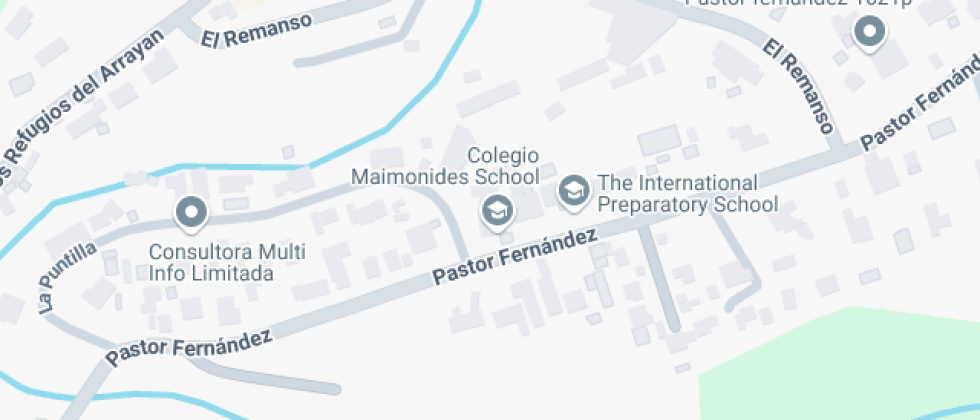Open the Colegio Maimonides School marker
Screen dimensions: 980x420
[497, 211]
